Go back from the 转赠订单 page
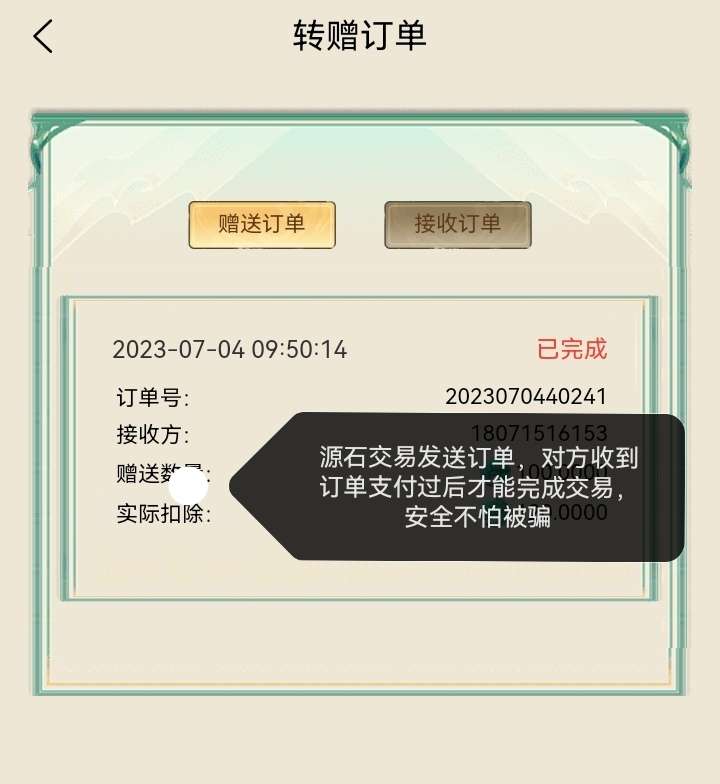Screen dimensions: 720x784 43,37
